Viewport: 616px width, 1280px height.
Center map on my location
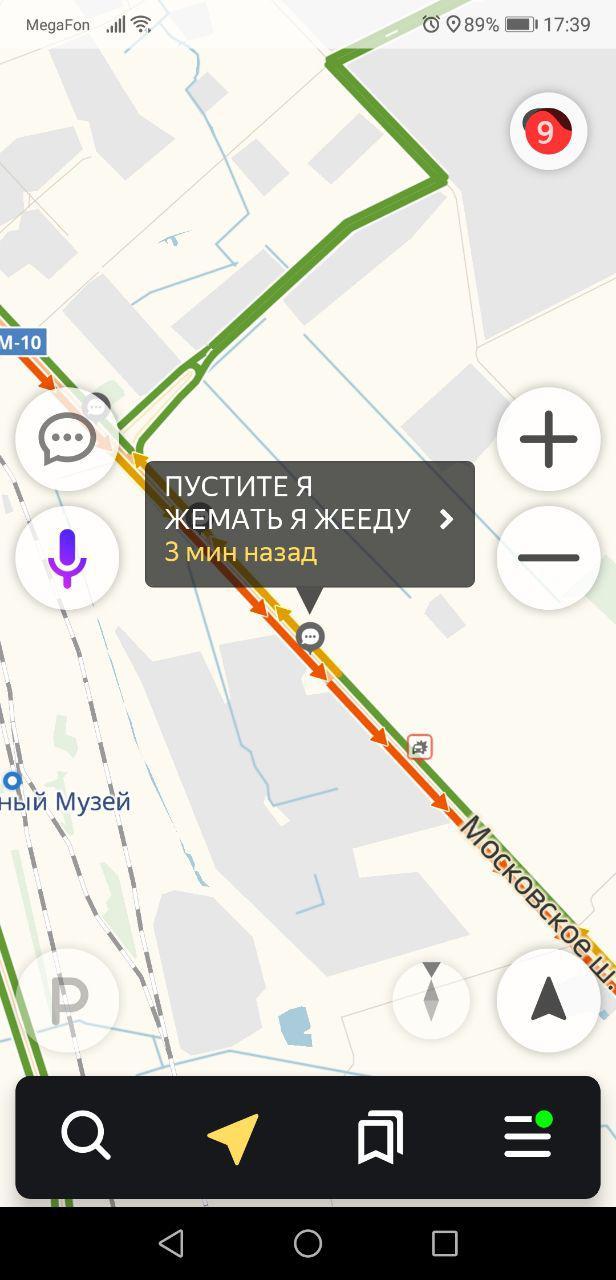[x=548, y=999]
